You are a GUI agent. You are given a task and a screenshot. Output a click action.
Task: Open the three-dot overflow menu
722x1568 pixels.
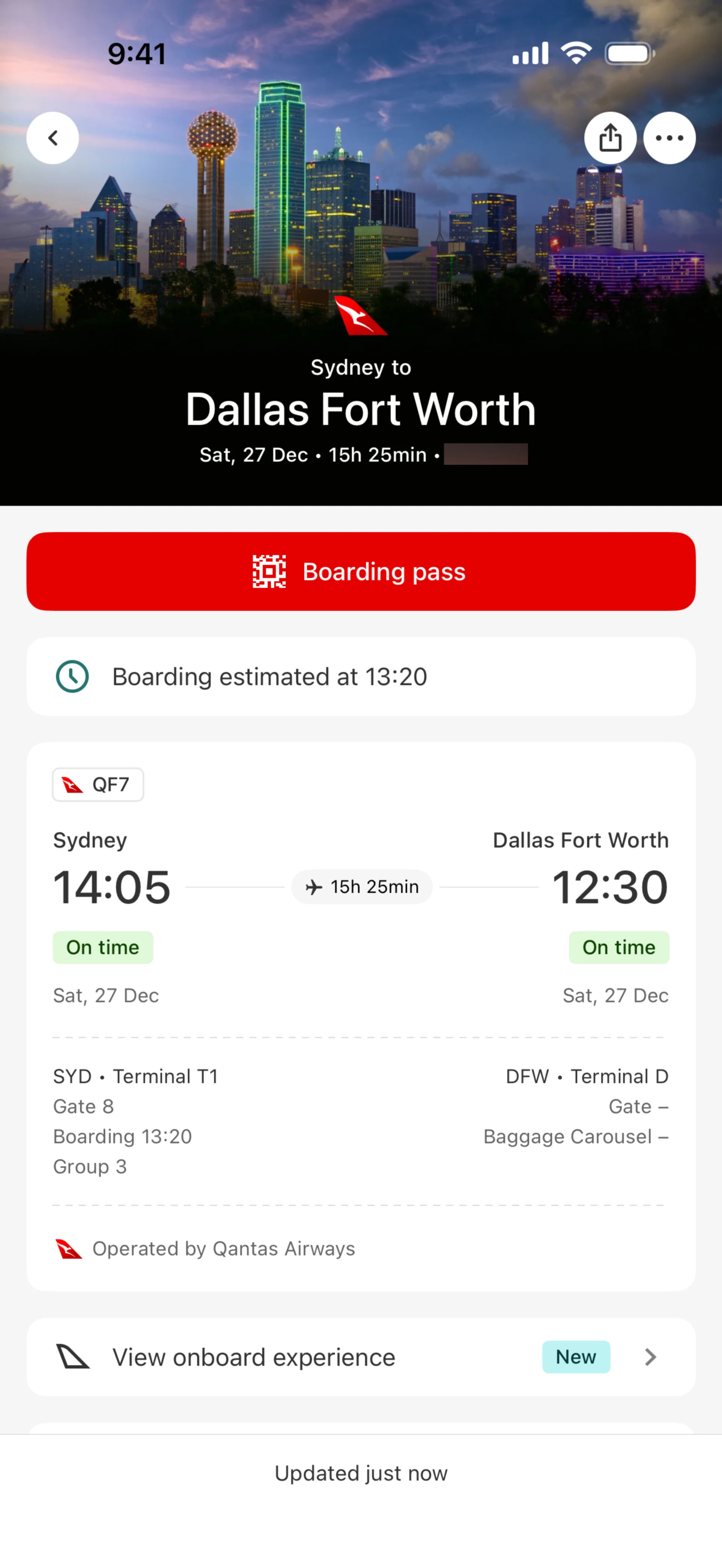(669, 138)
